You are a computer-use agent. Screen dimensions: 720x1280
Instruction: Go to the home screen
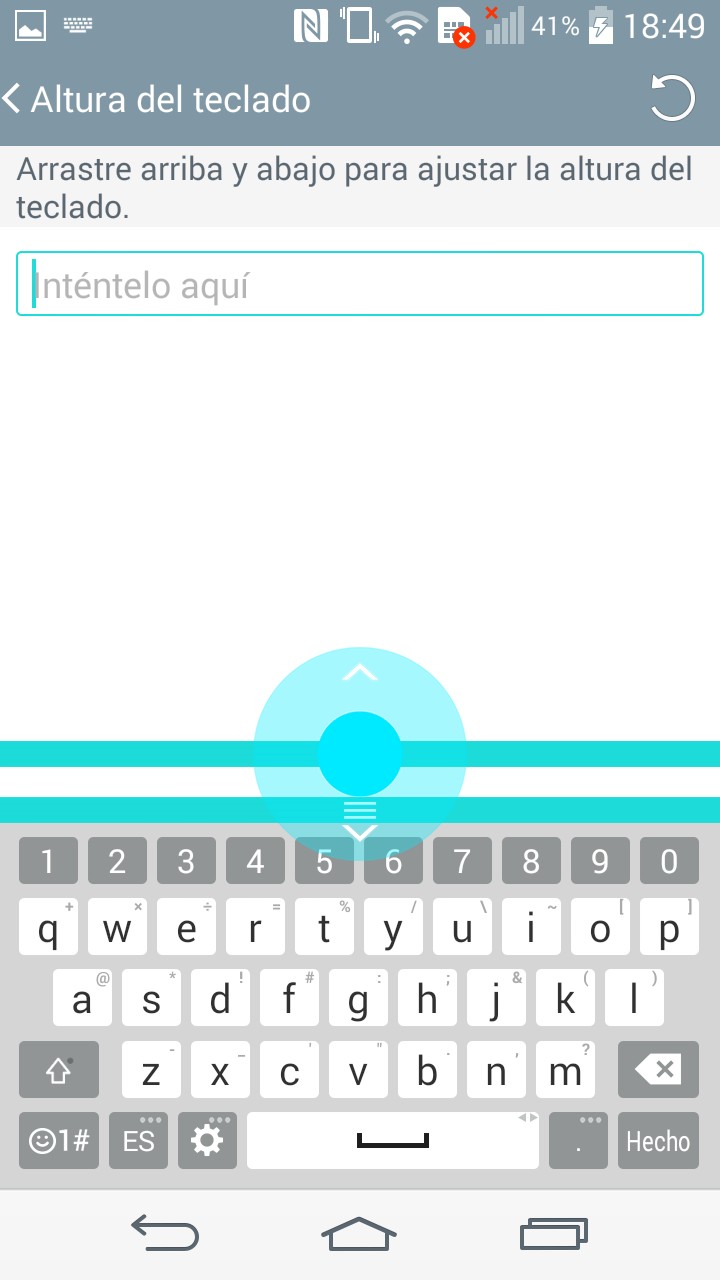pyautogui.click(x=359, y=1234)
